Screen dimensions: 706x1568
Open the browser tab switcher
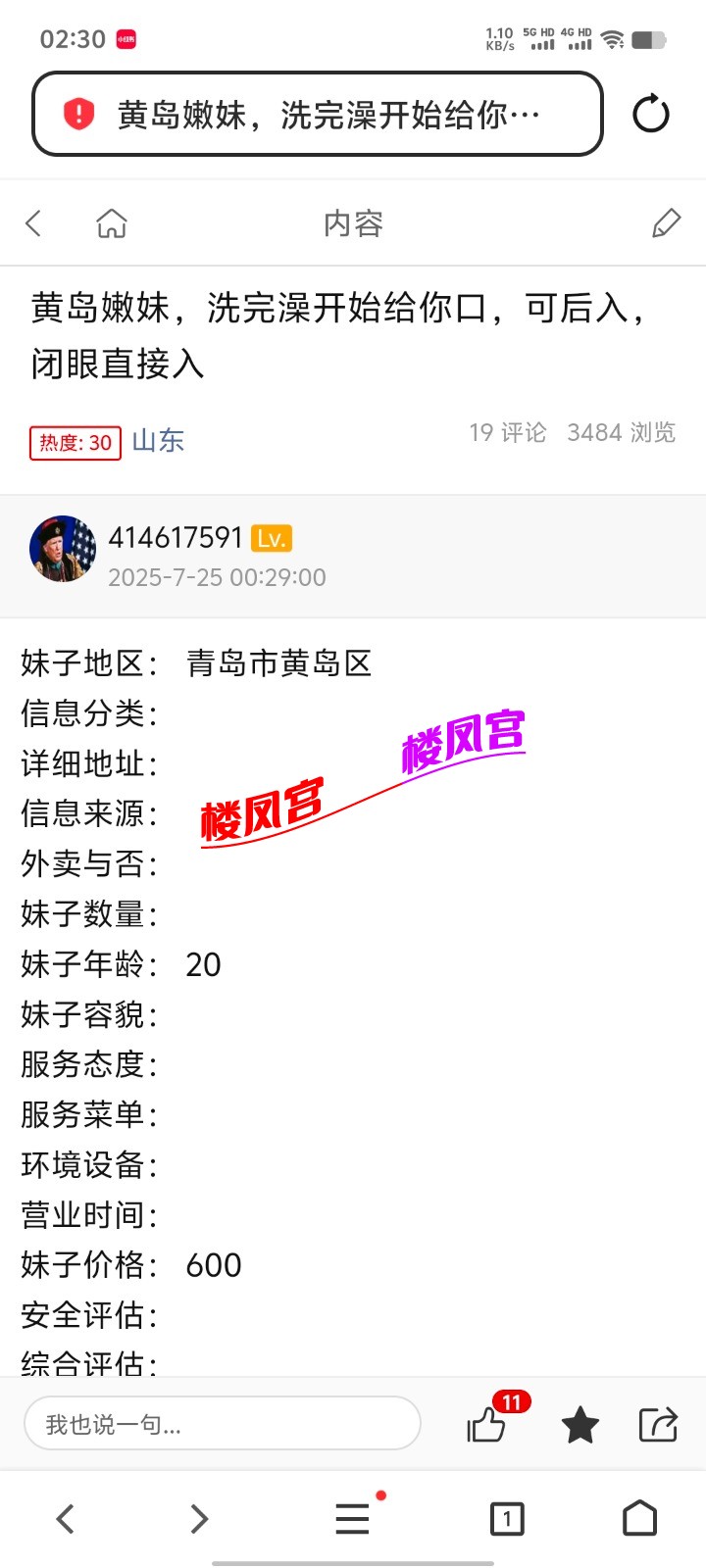(506, 1519)
